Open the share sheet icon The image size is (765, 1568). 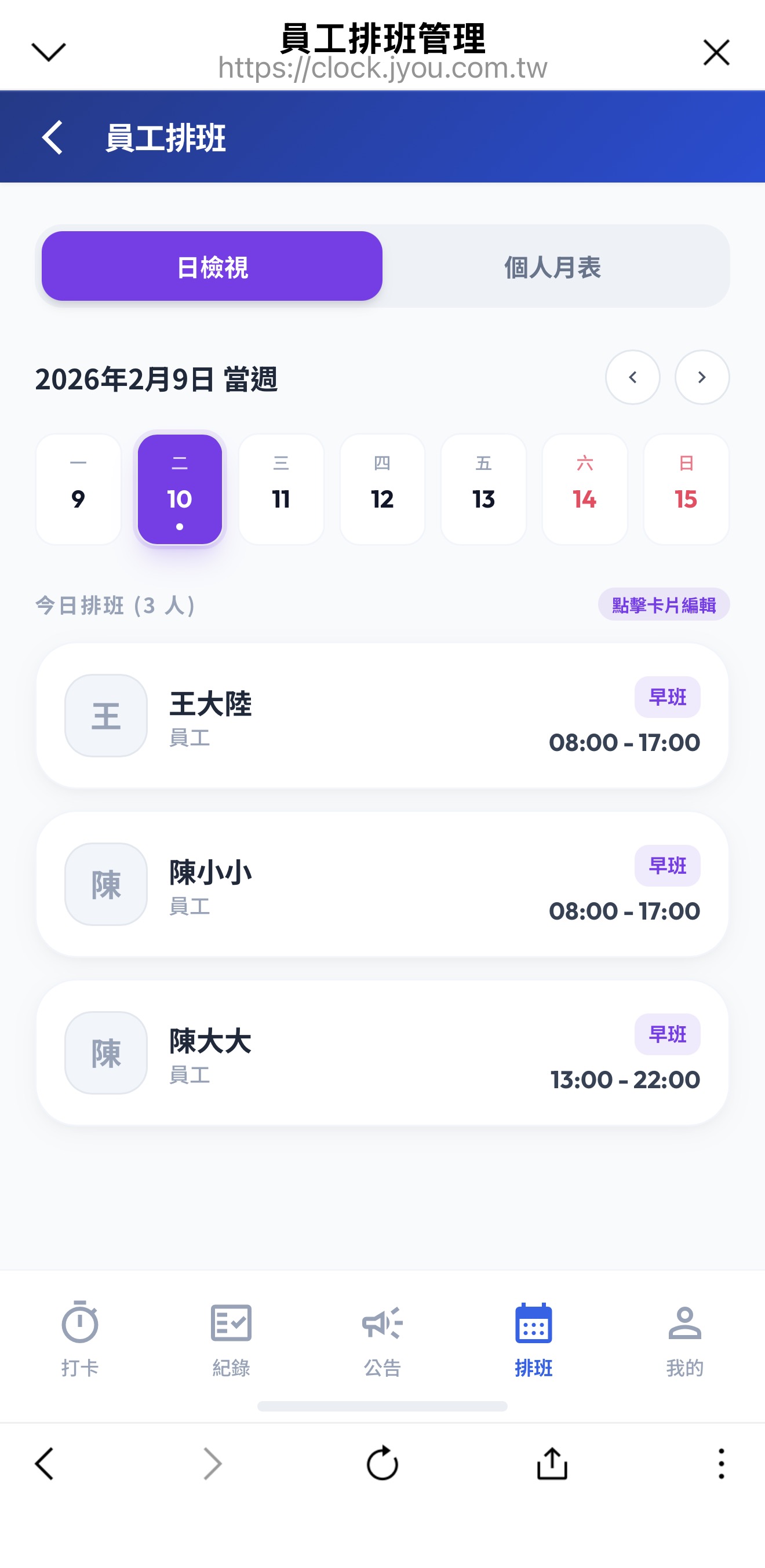551,1465
